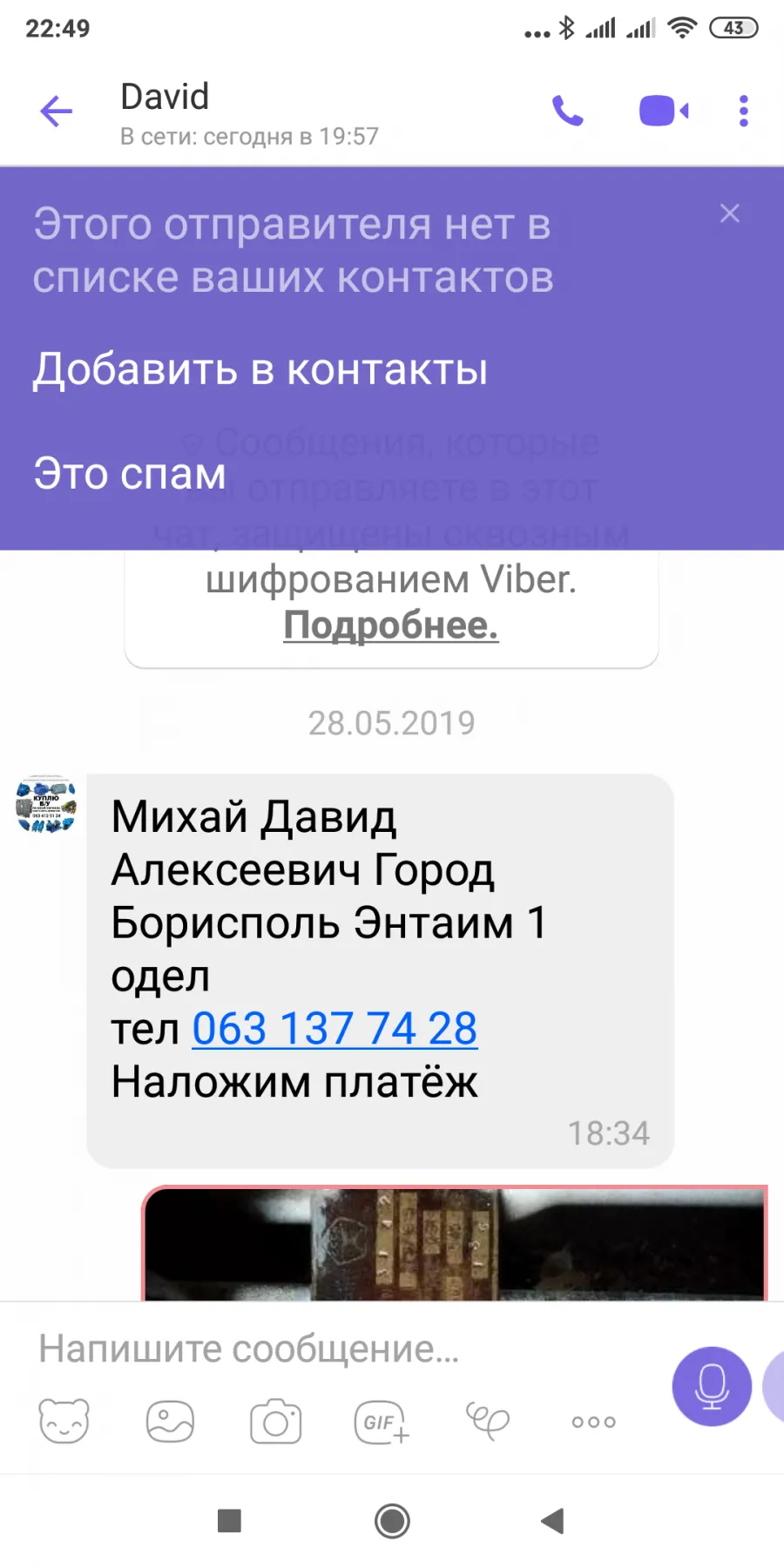
Task: Open the sticker picker bear icon
Action: pos(64,1422)
